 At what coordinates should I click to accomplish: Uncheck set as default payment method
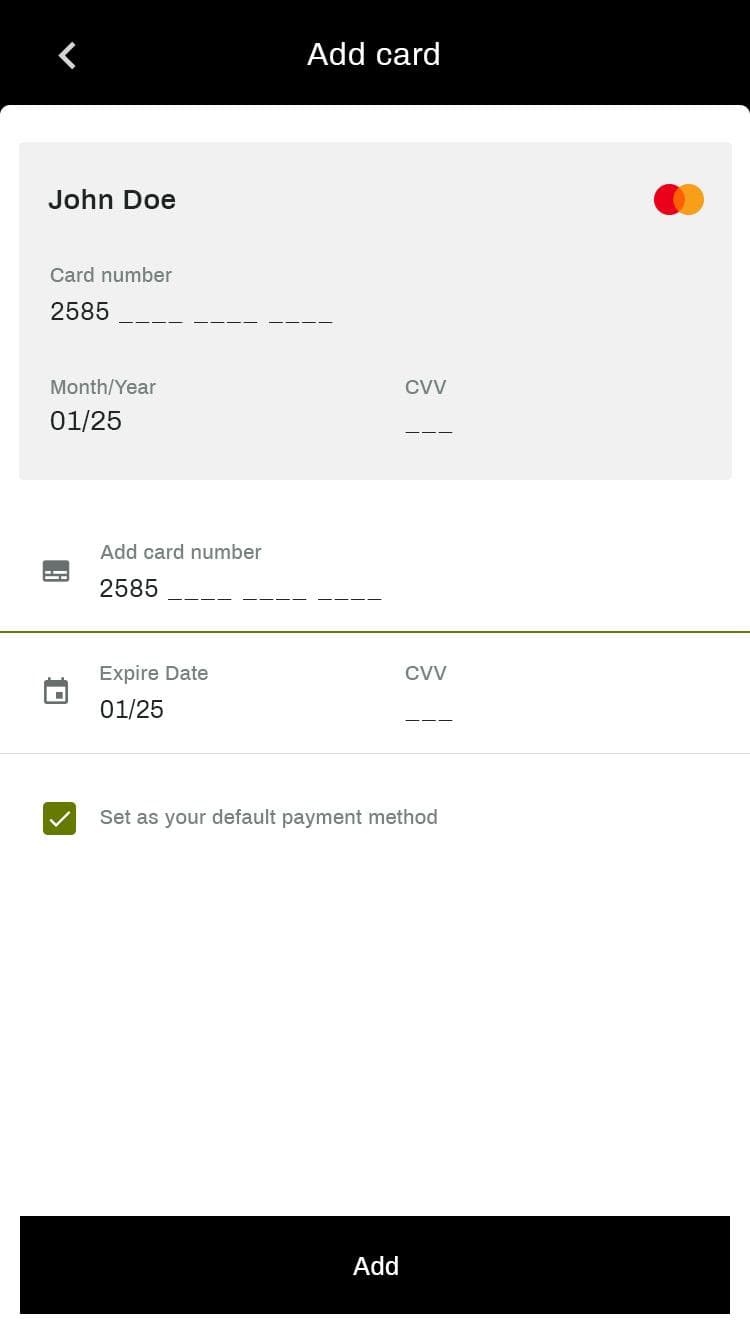click(x=60, y=818)
